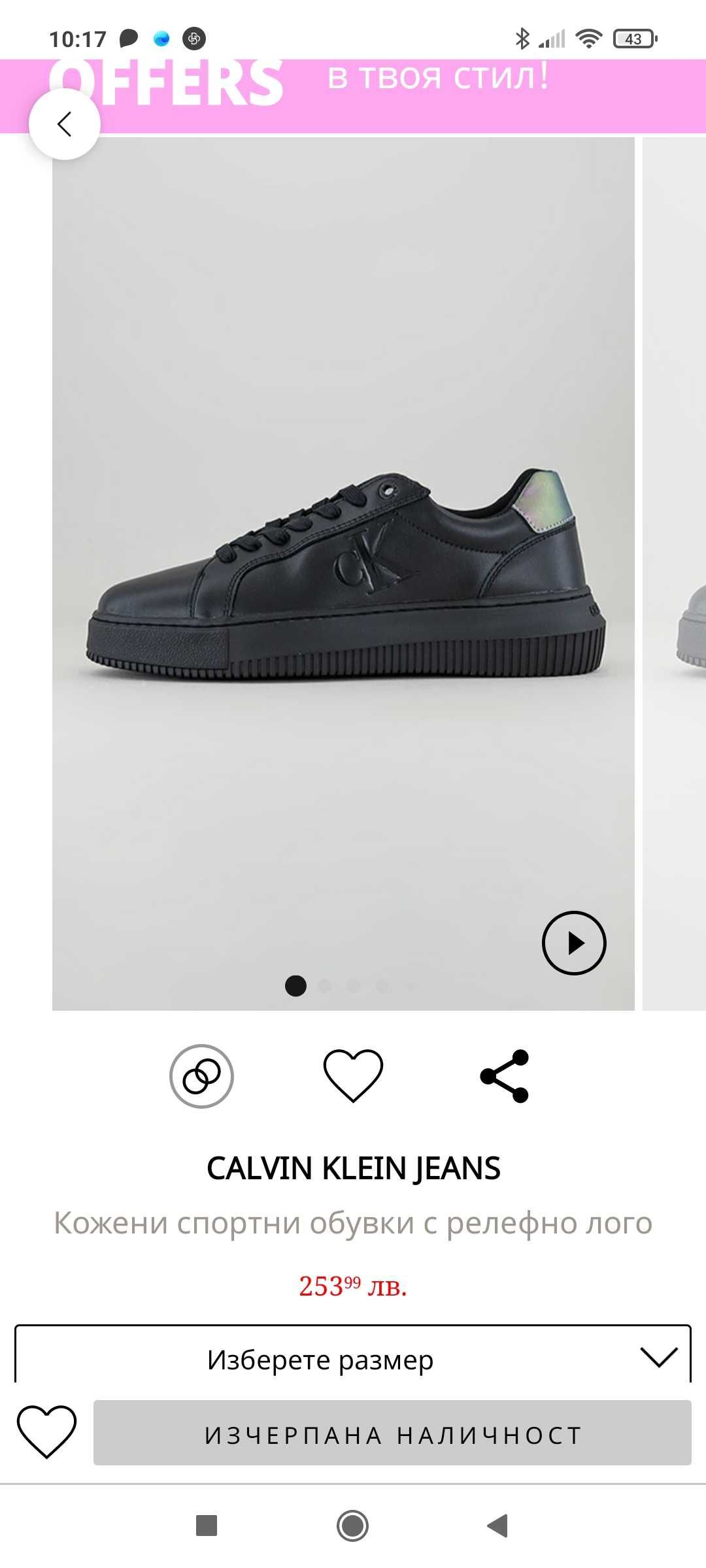The image size is (706, 1568).
Task: Share this Calvin Klein Jeans product
Action: (504, 1076)
